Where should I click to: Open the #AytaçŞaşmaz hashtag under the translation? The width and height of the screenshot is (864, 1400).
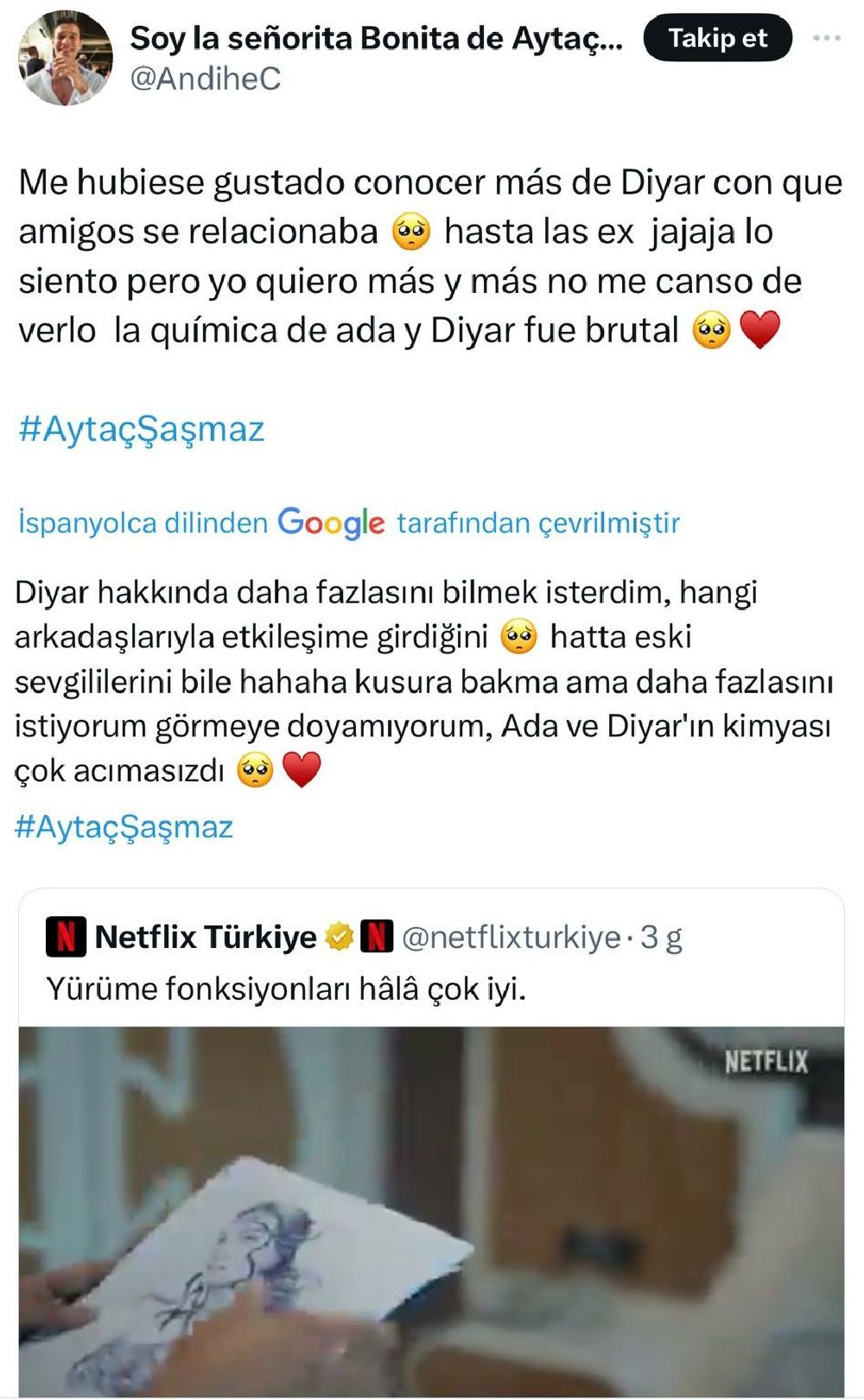point(124,827)
